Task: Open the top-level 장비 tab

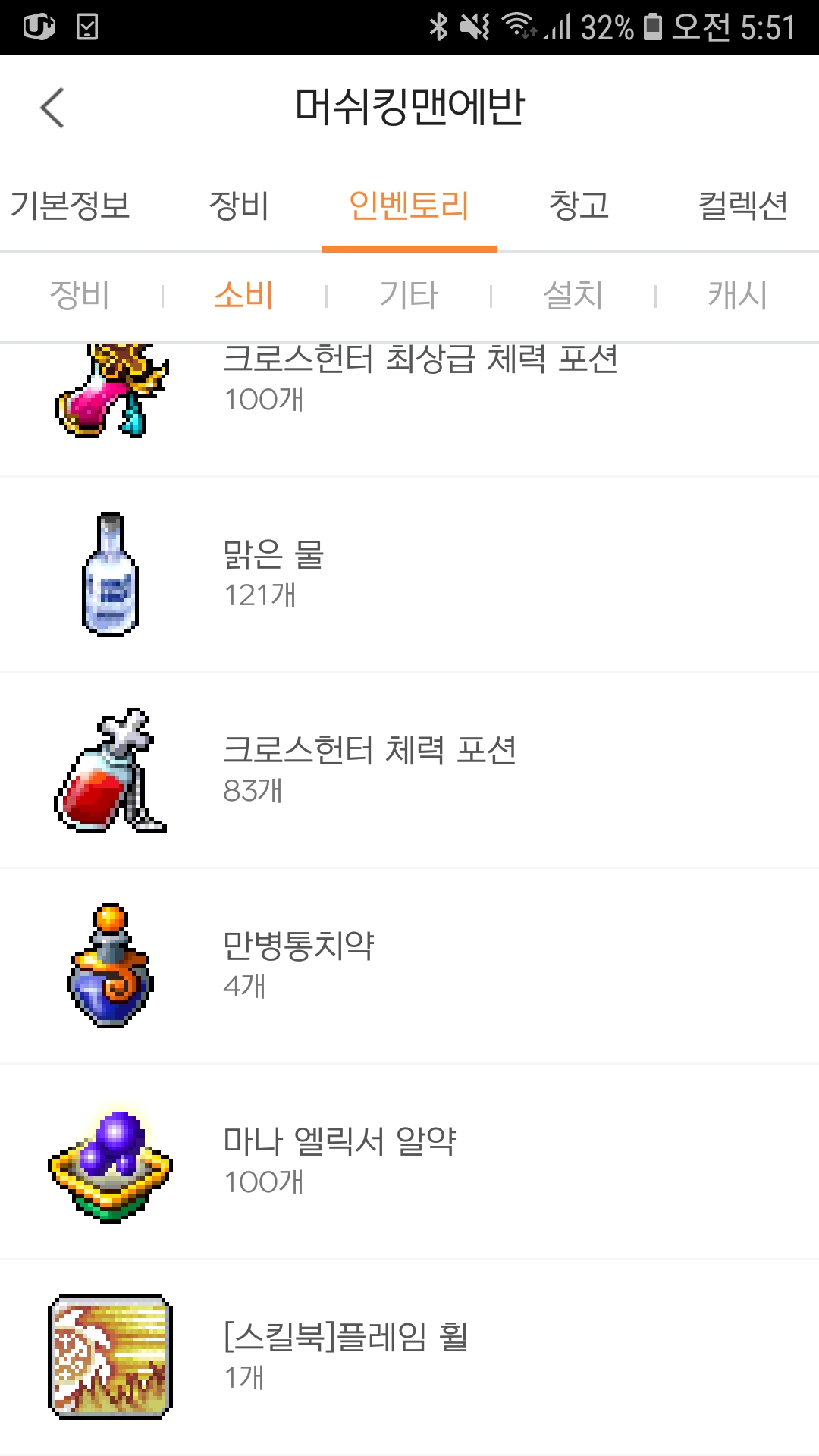Action: pyautogui.click(x=239, y=206)
